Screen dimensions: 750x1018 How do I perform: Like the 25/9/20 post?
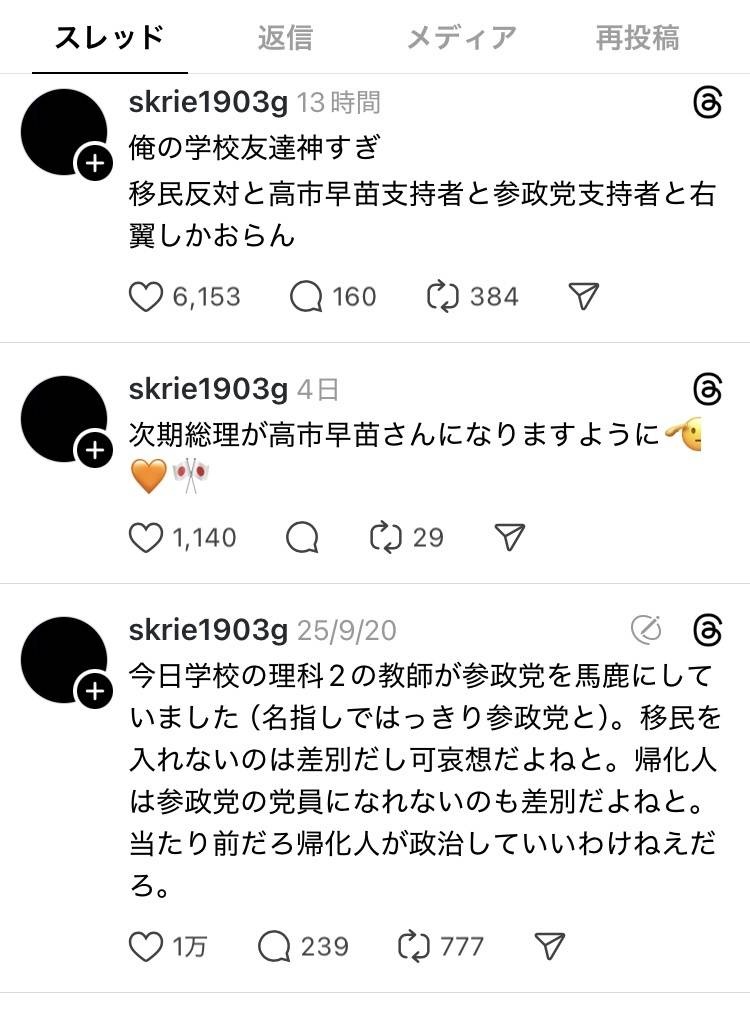pos(147,946)
